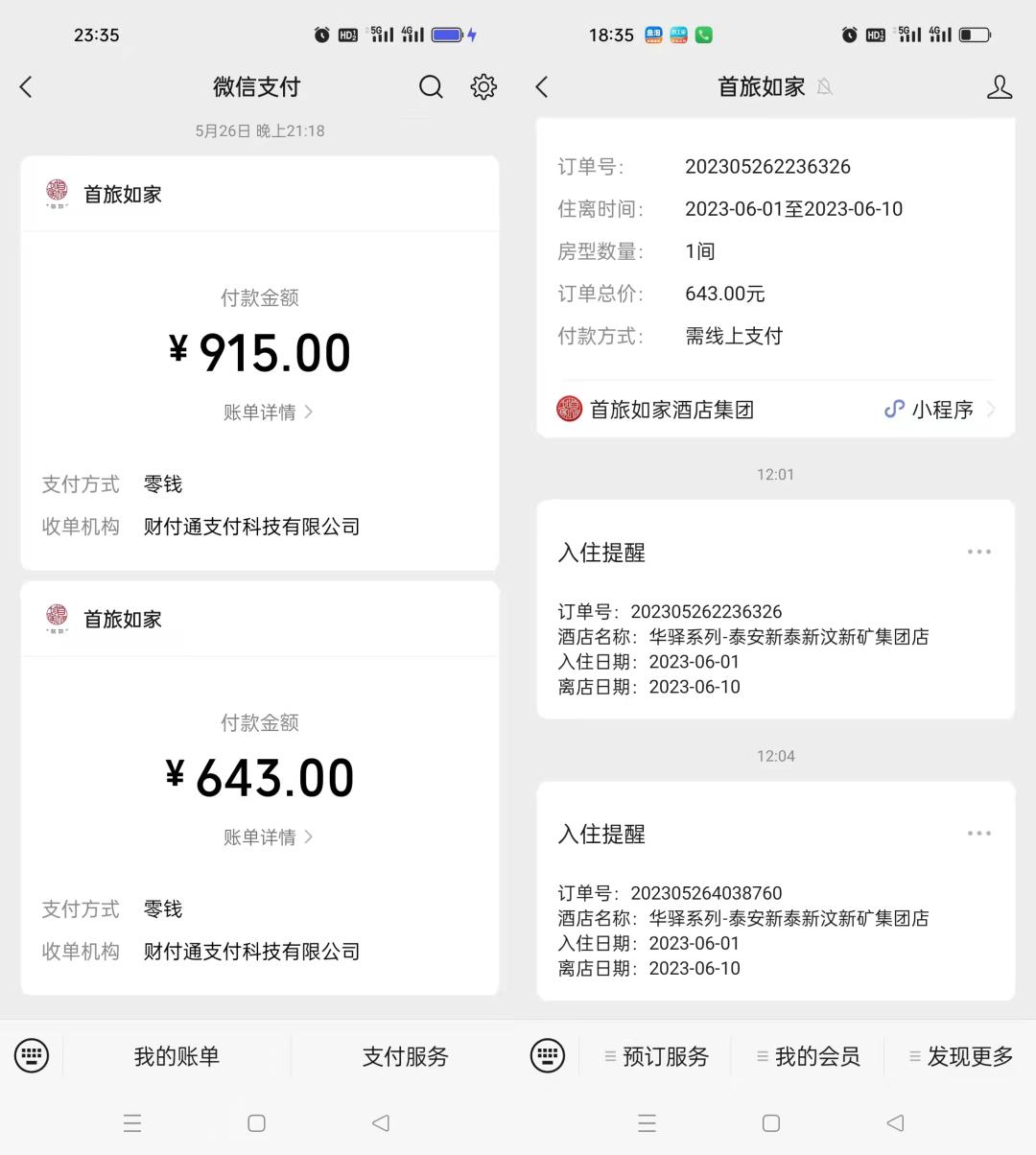This screenshot has height=1155, width=1036.
Task: Tap the 小程序 mini-program icon
Action: point(894,409)
